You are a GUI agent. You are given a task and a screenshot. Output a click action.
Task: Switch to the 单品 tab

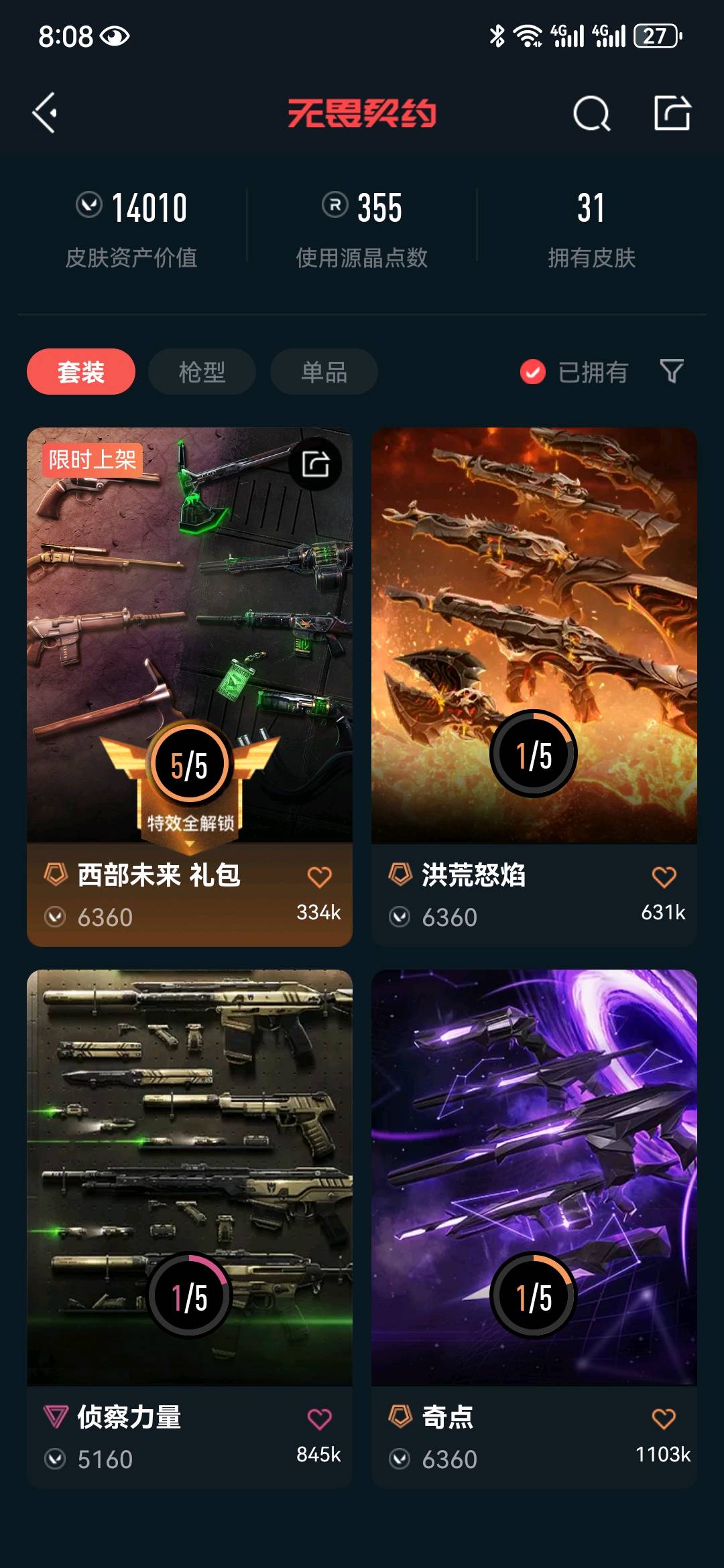tap(324, 372)
